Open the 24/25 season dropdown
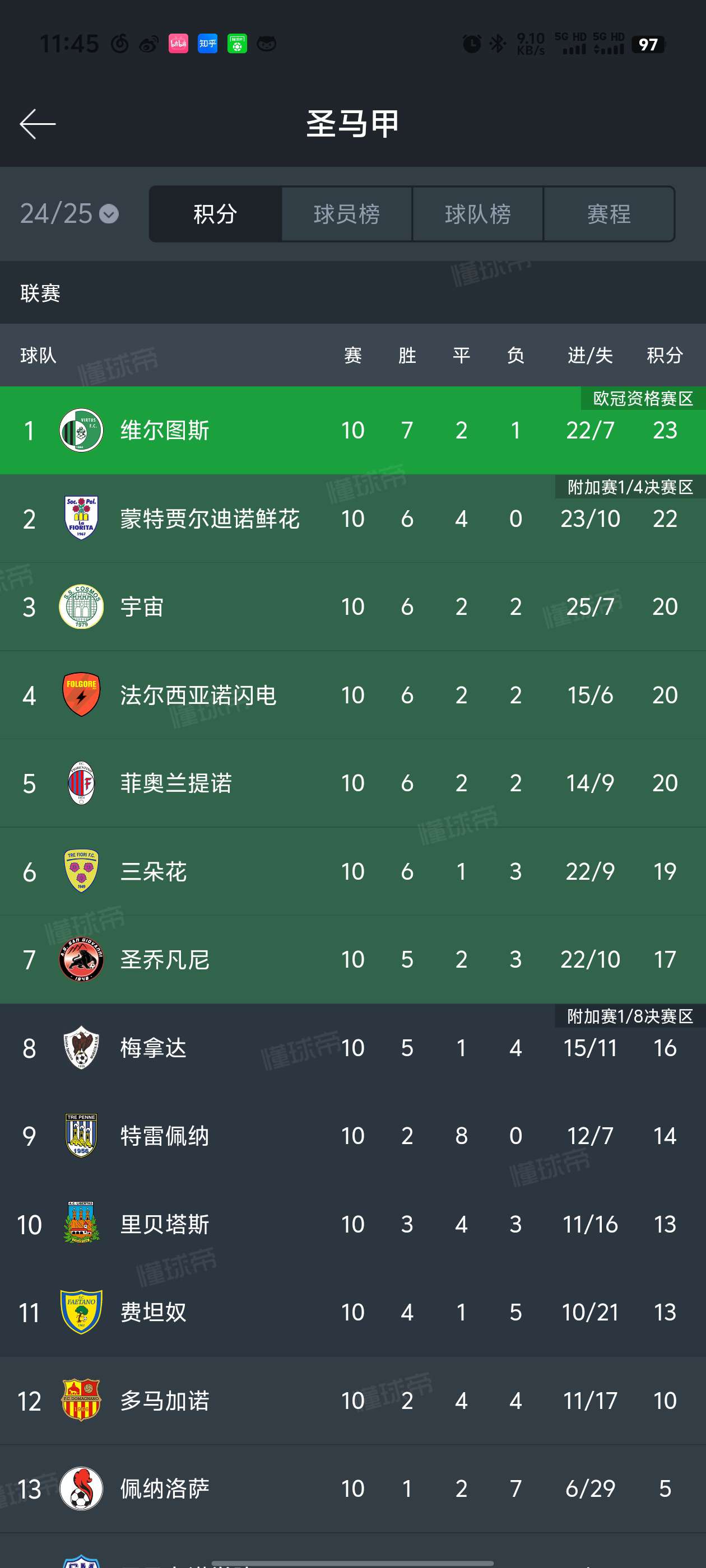 [69, 214]
